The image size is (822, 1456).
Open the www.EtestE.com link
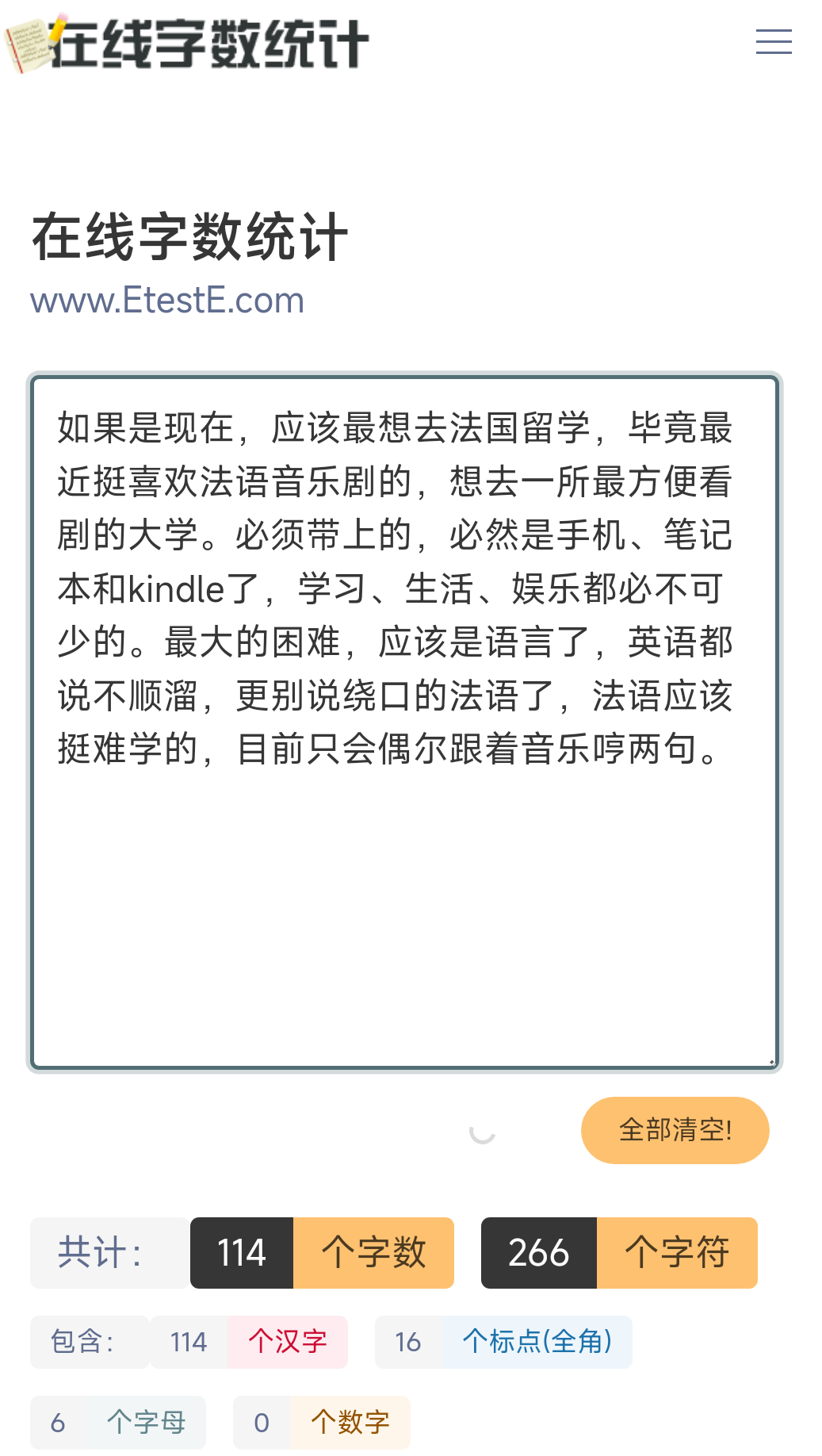coord(167,301)
